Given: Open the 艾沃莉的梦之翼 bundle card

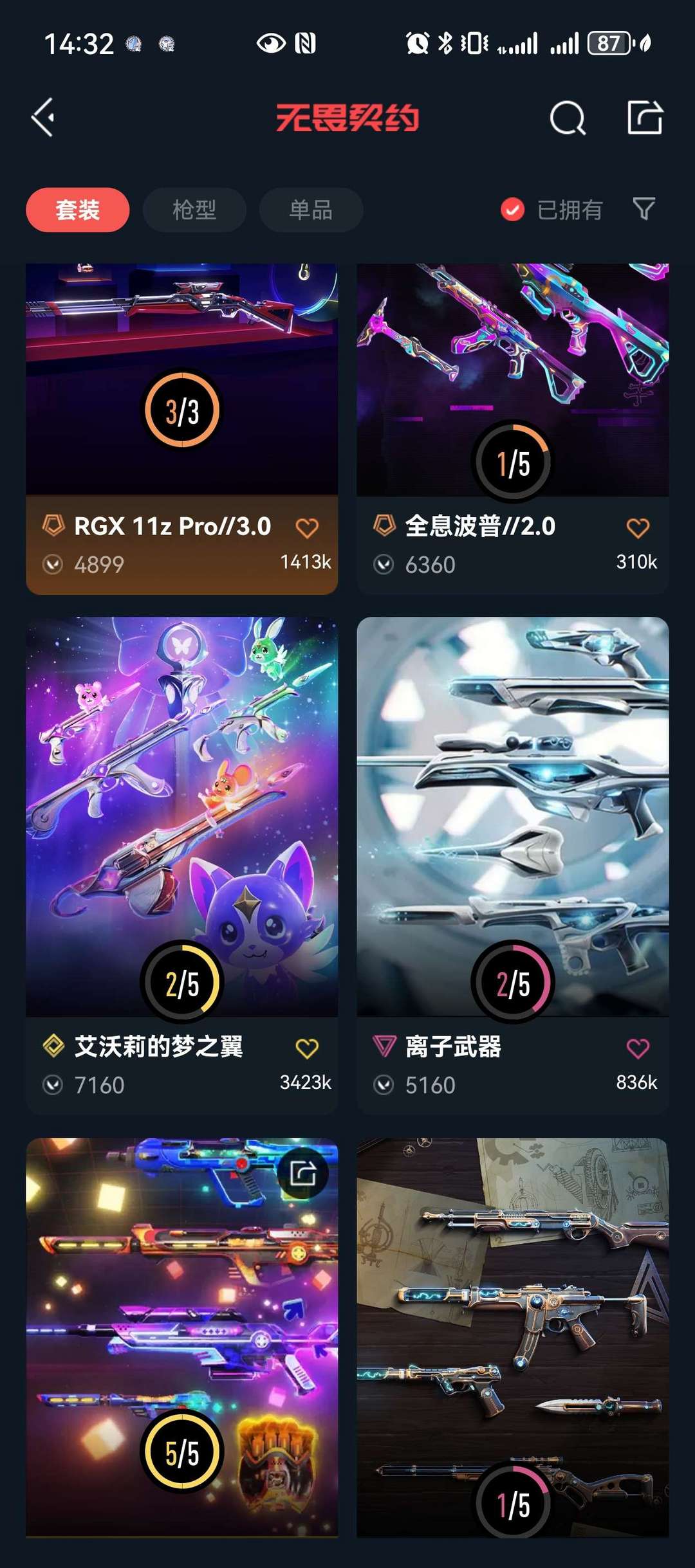Looking at the screenshot, I should pos(181,804).
